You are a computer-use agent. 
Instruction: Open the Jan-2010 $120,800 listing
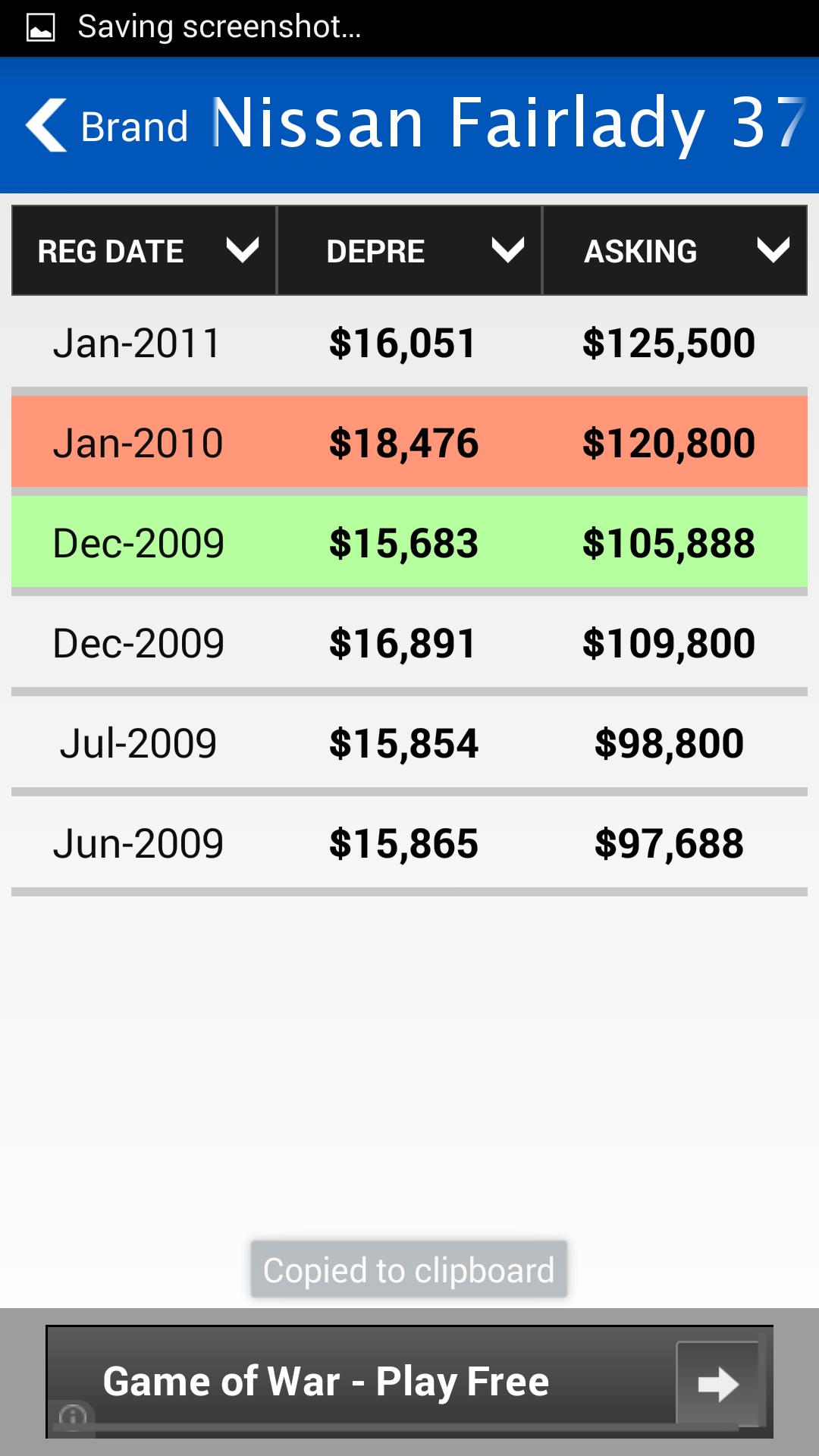click(x=409, y=443)
